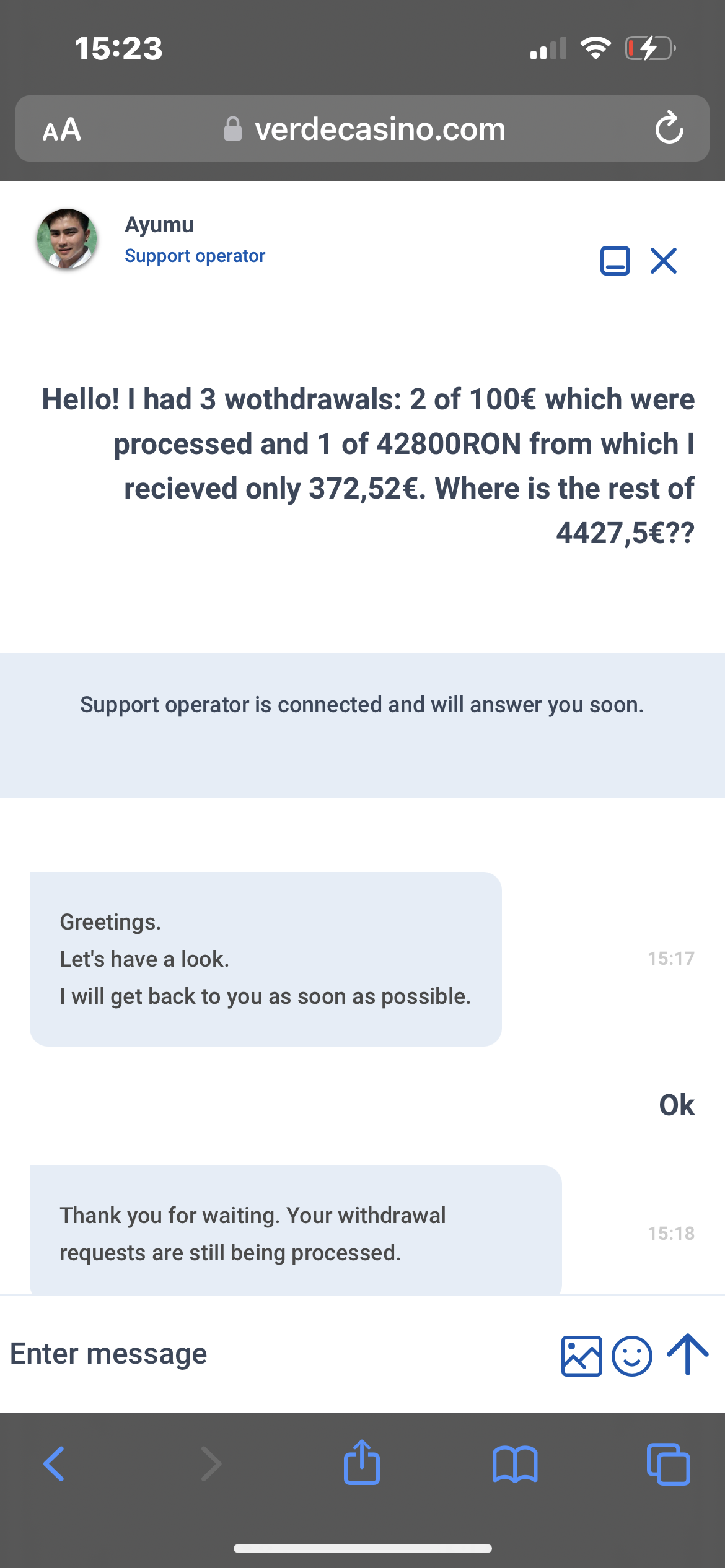Open the text size AA menu
This screenshot has width=725, height=1568.
point(62,129)
